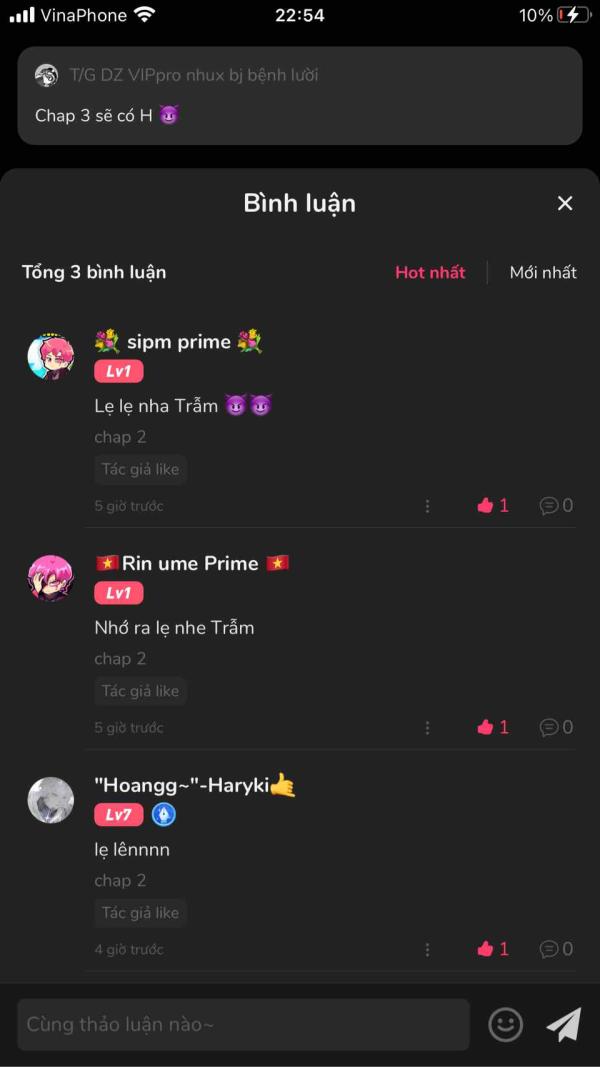600x1067 pixels.
Task: Like sipm prime's comment
Action: [x=493, y=506]
